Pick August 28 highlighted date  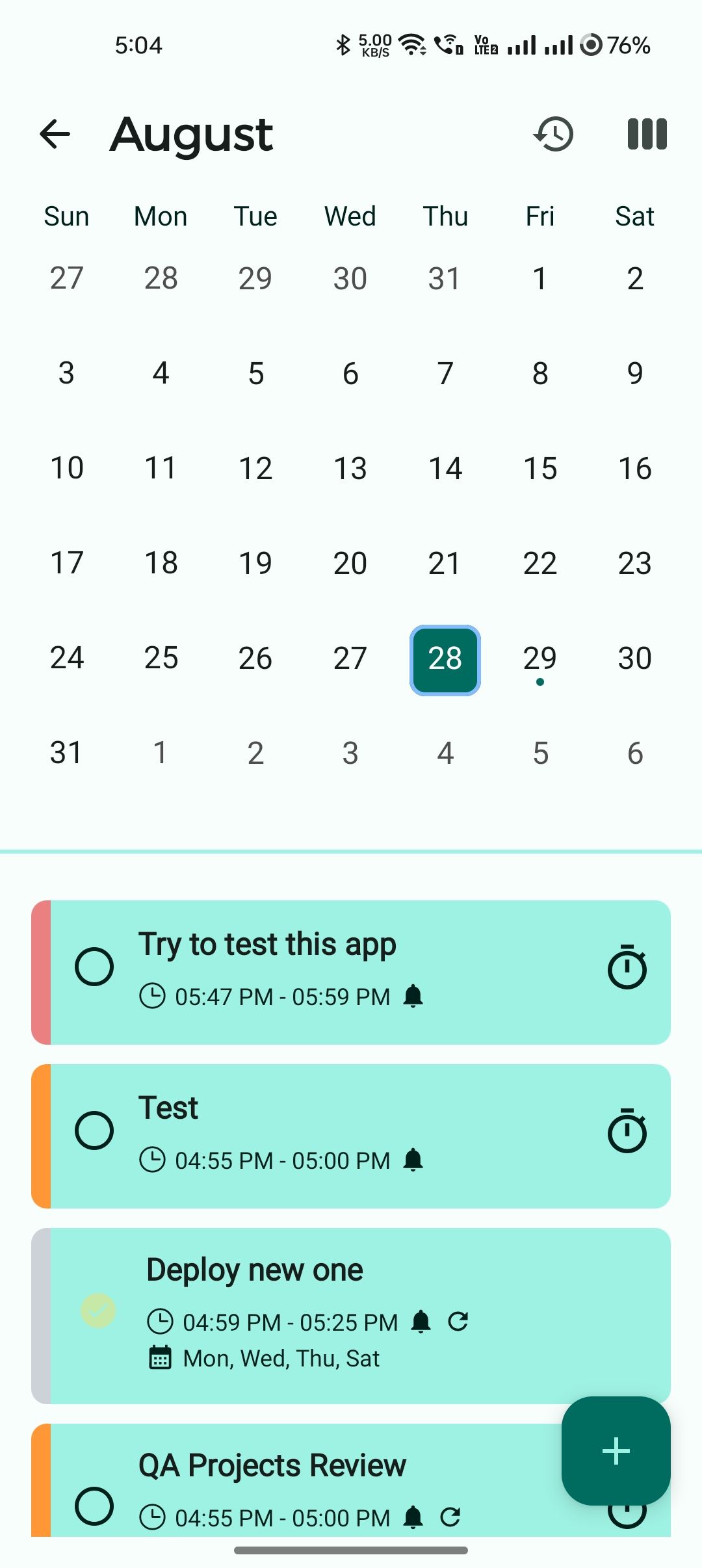click(445, 660)
